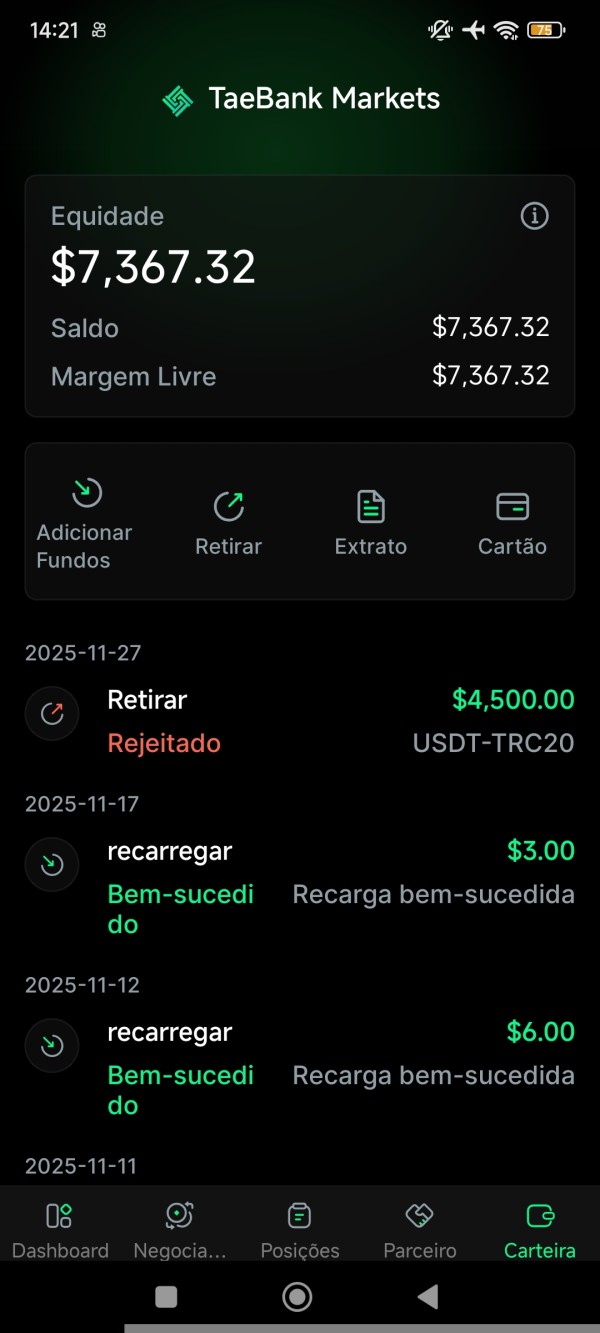Select the Carteira tab
Image resolution: width=600 pixels, height=1333 pixels.
click(x=539, y=1230)
